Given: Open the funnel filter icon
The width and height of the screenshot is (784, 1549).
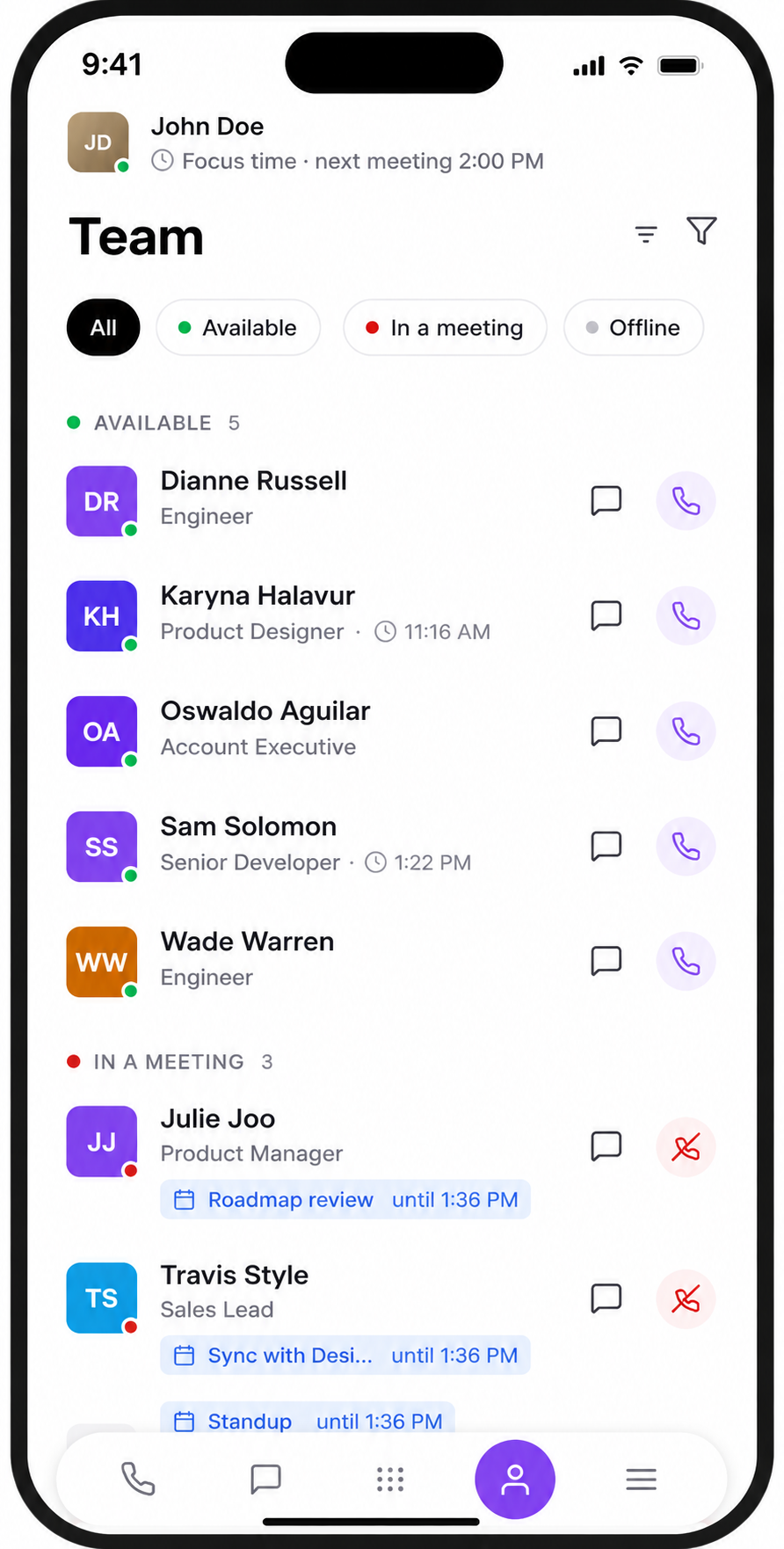Looking at the screenshot, I should pyautogui.click(x=701, y=230).
